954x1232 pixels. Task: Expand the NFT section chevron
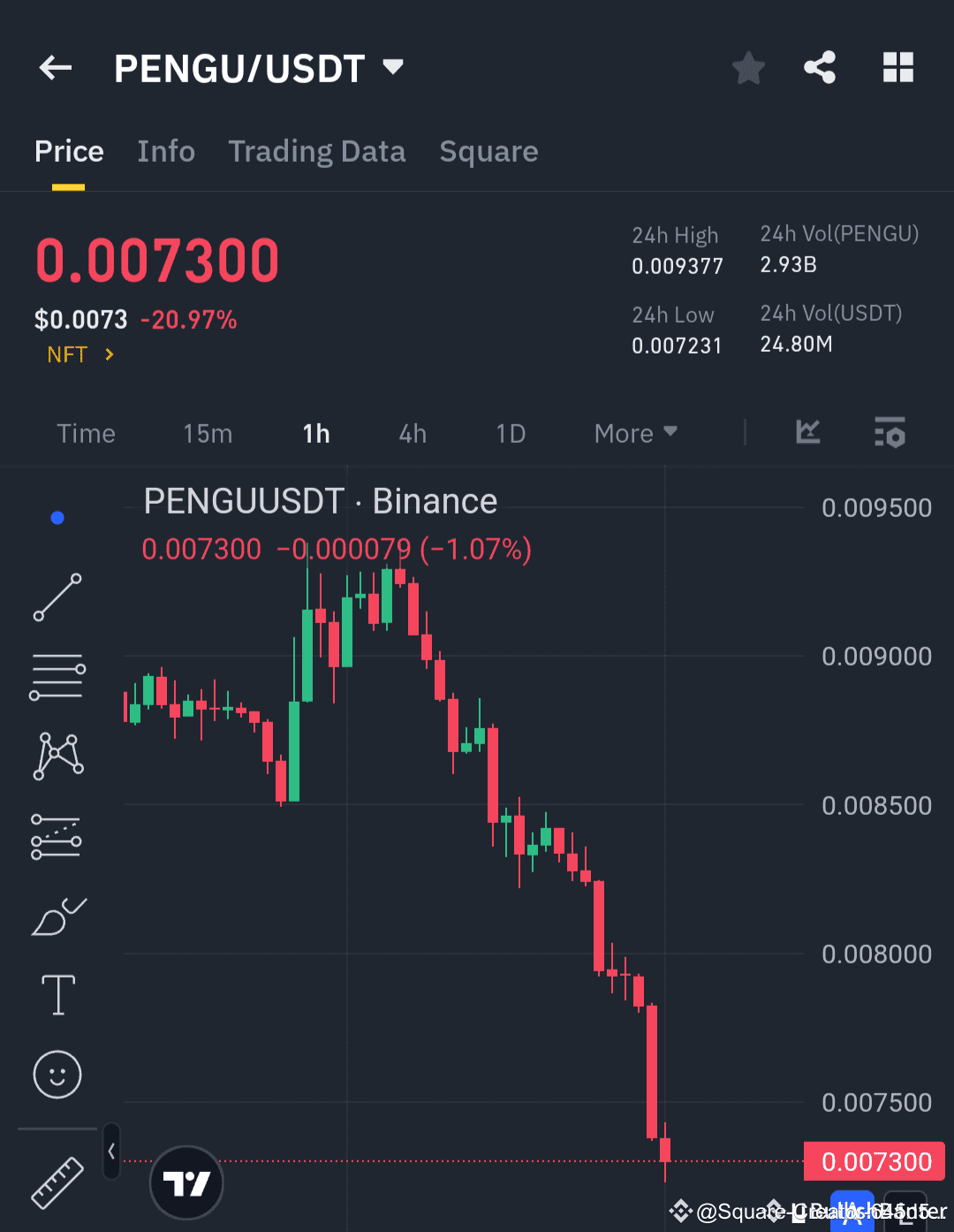pyautogui.click(x=109, y=354)
